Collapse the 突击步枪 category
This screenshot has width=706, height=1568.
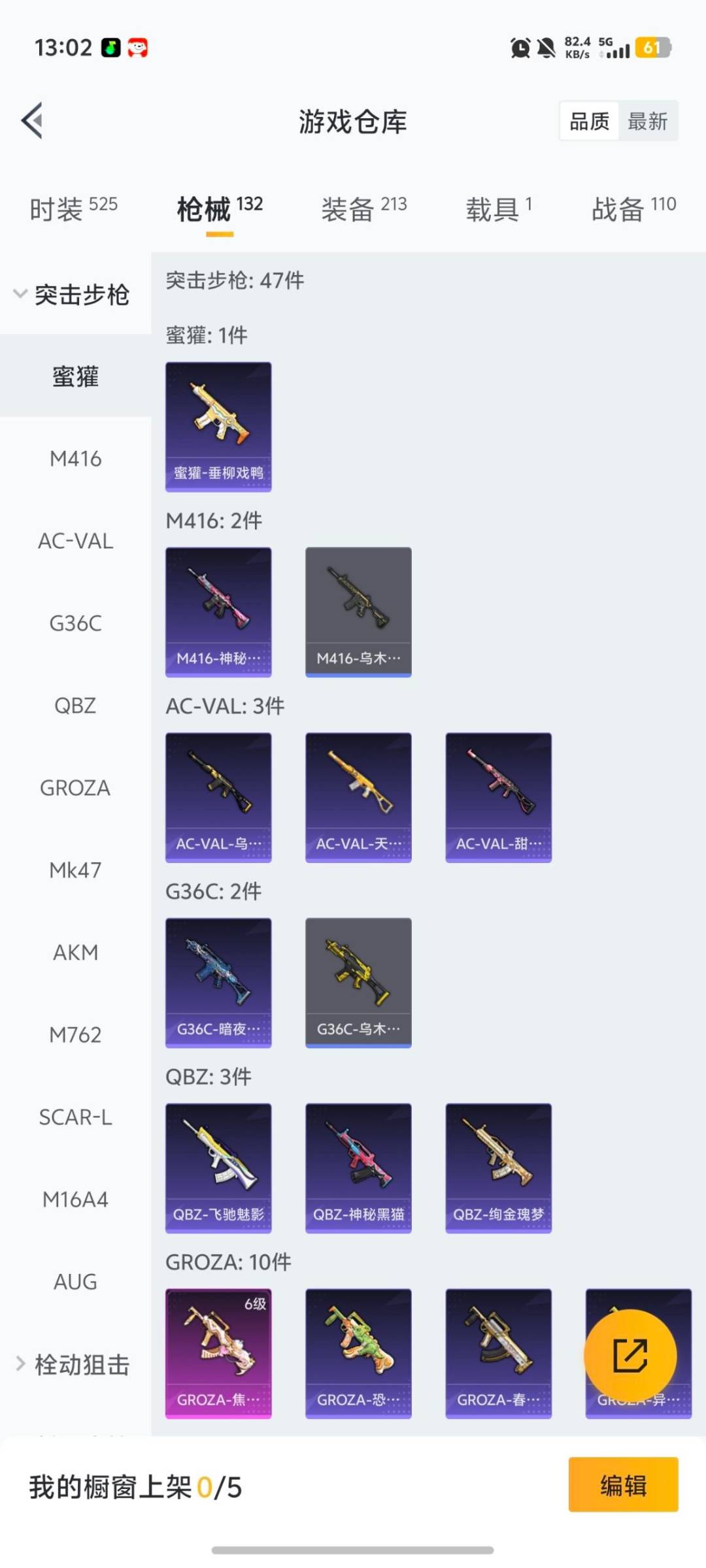(73, 294)
